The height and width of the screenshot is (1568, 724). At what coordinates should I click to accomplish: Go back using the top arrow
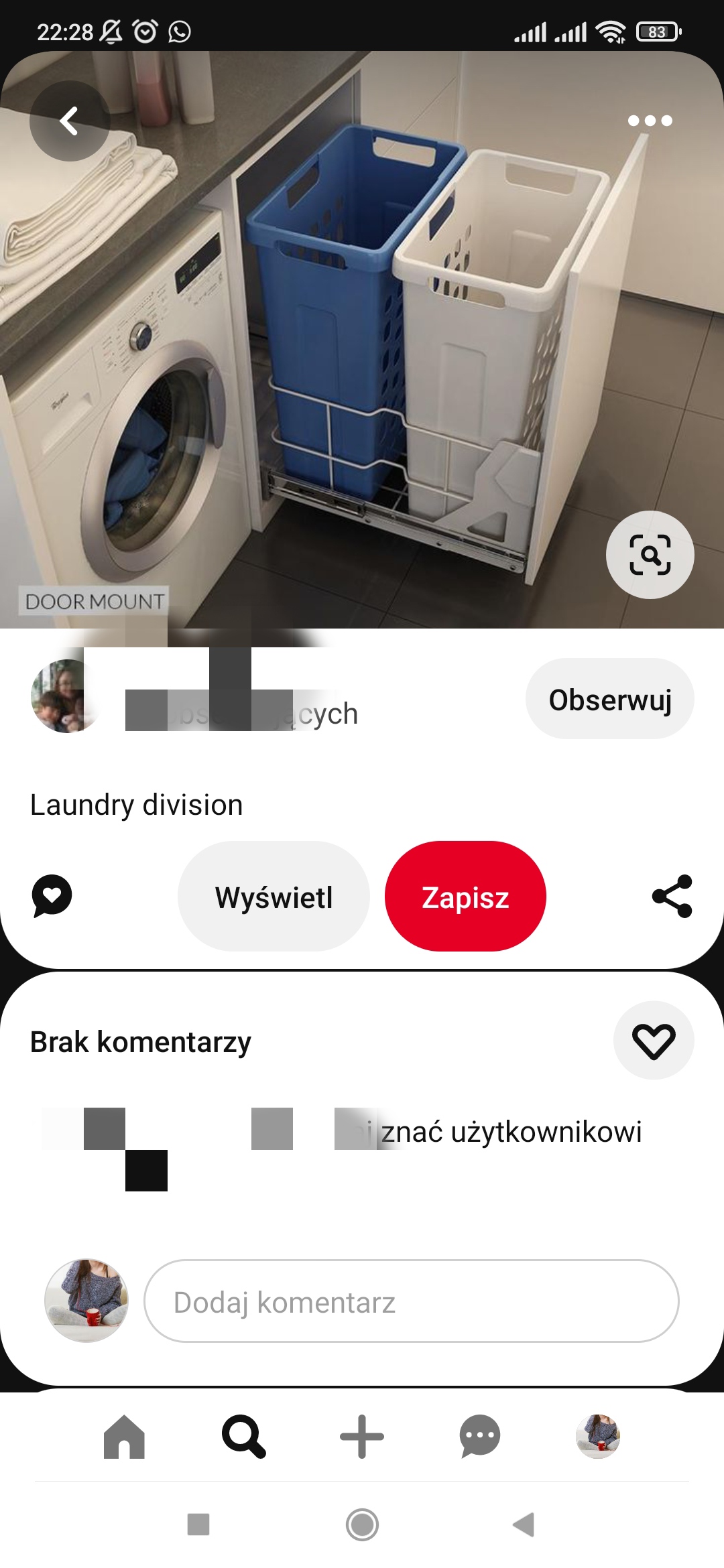tap(70, 121)
